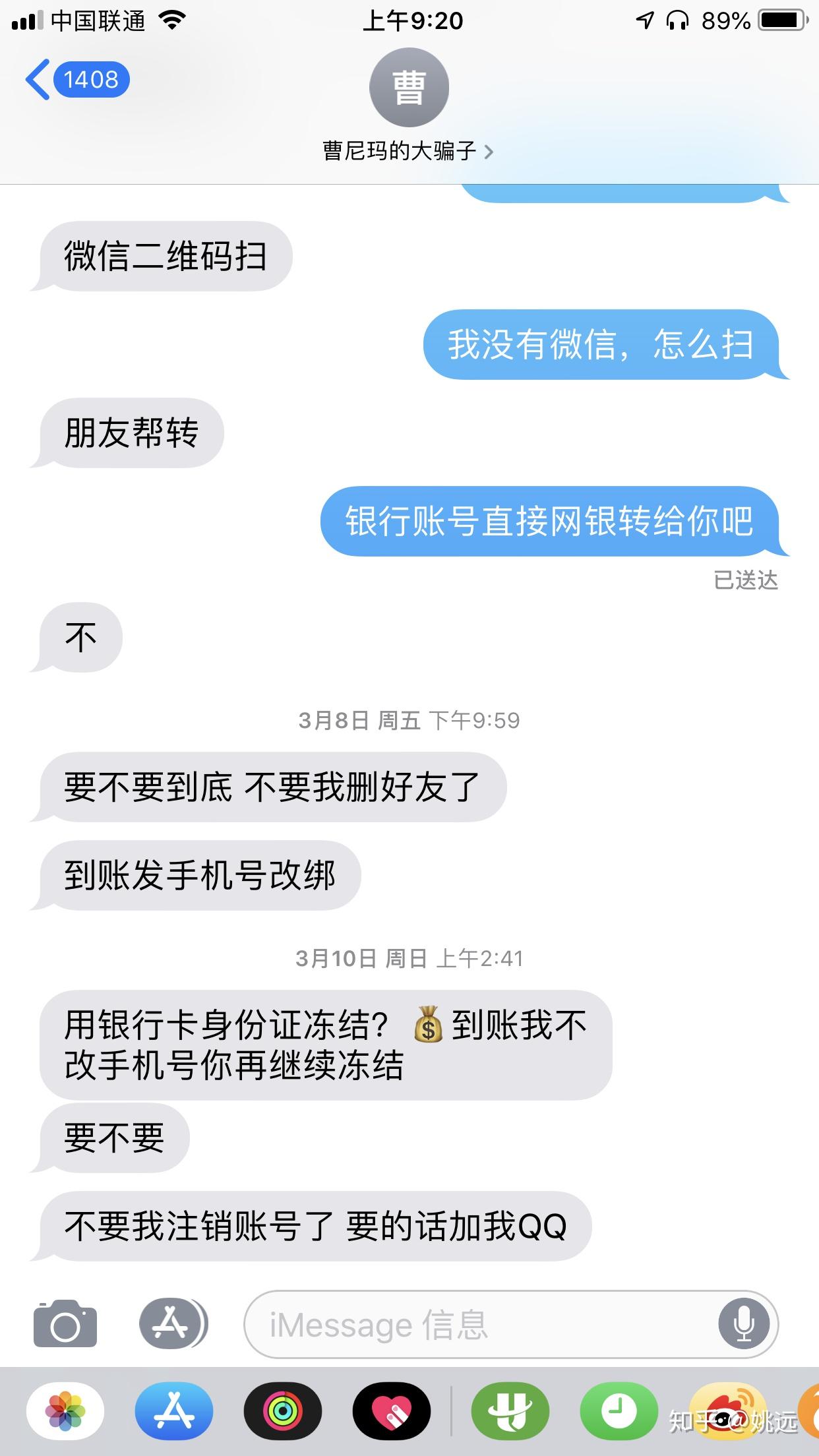This screenshot has height=1456, width=819.
Task: Open the green U-shaped logo iMessage app
Action: pyautogui.click(x=510, y=1412)
